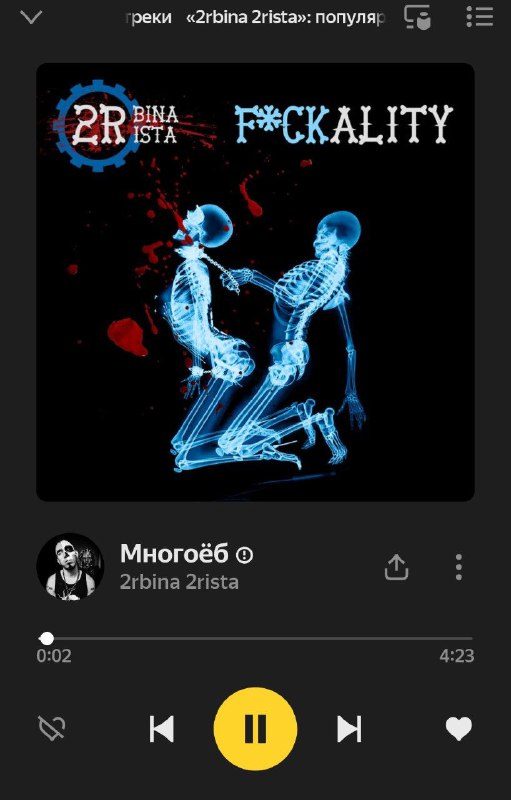The height and width of the screenshot is (800, 511).
Task: Open the playback queue list
Action: pyautogui.click(x=479, y=17)
